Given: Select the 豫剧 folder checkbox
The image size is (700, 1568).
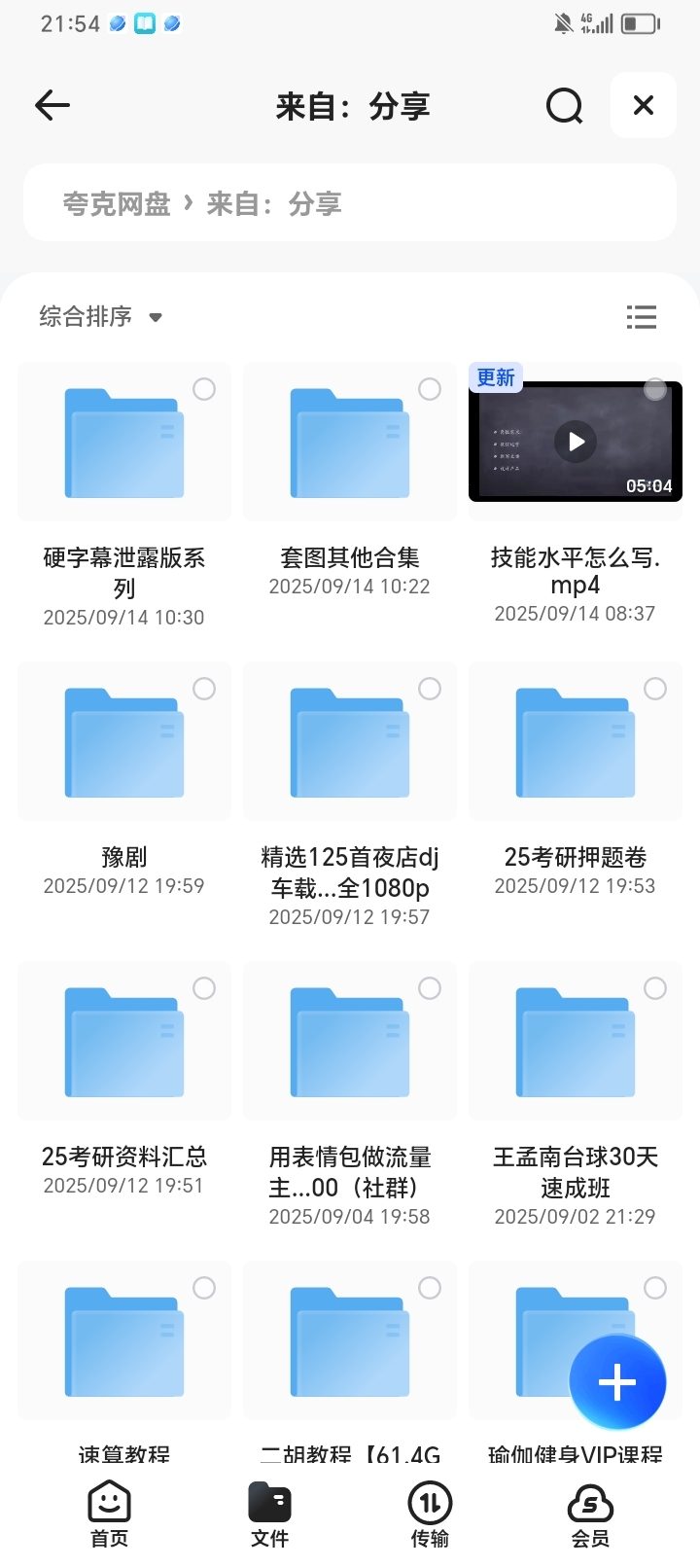Looking at the screenshot, I should [204, 689].
